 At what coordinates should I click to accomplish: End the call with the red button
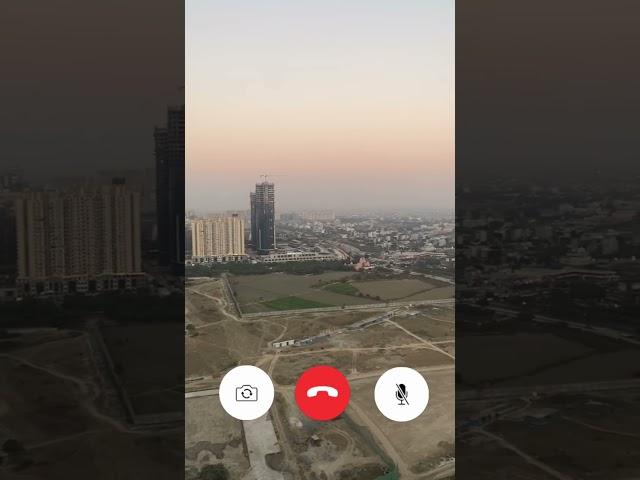tap(322, 393)
